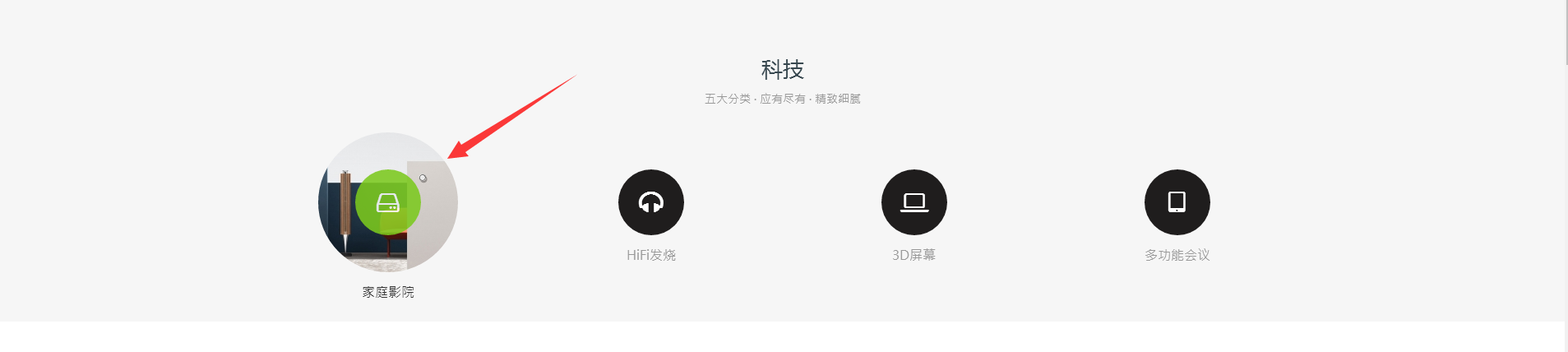
Task: Open the 家庭影院 category
Action: (387, 202)
